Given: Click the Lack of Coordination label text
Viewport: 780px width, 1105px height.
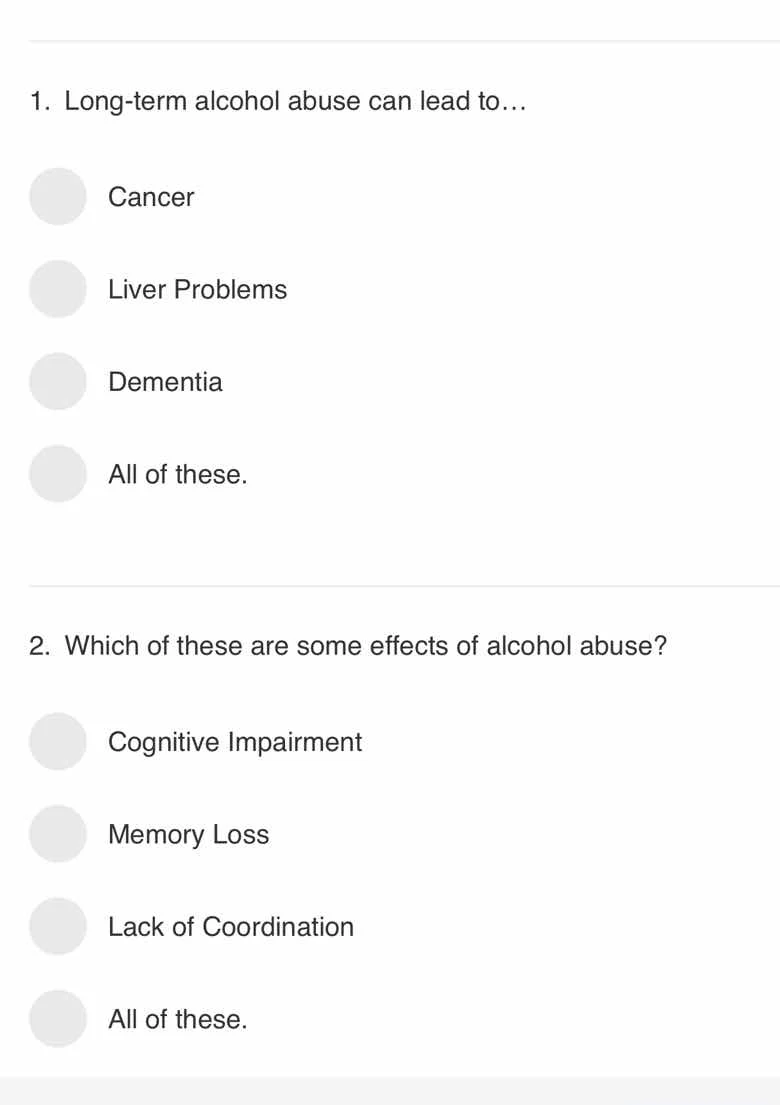Looking at the screenshot, I should [x=230, y=926].
